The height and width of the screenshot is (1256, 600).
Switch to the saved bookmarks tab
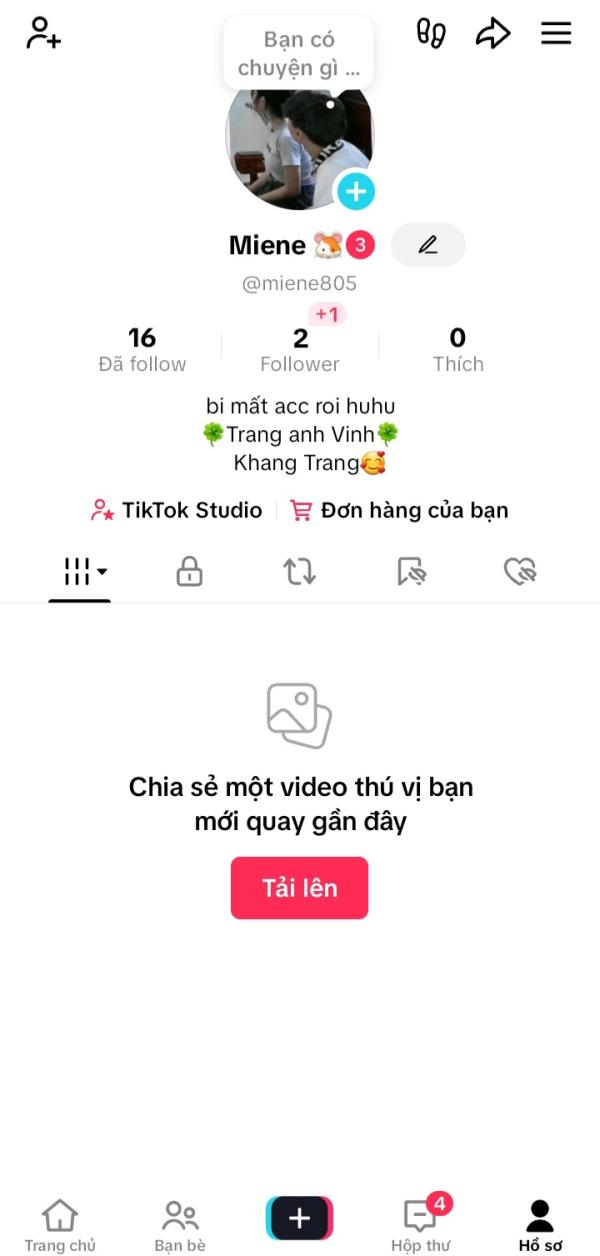coord(411,572)
